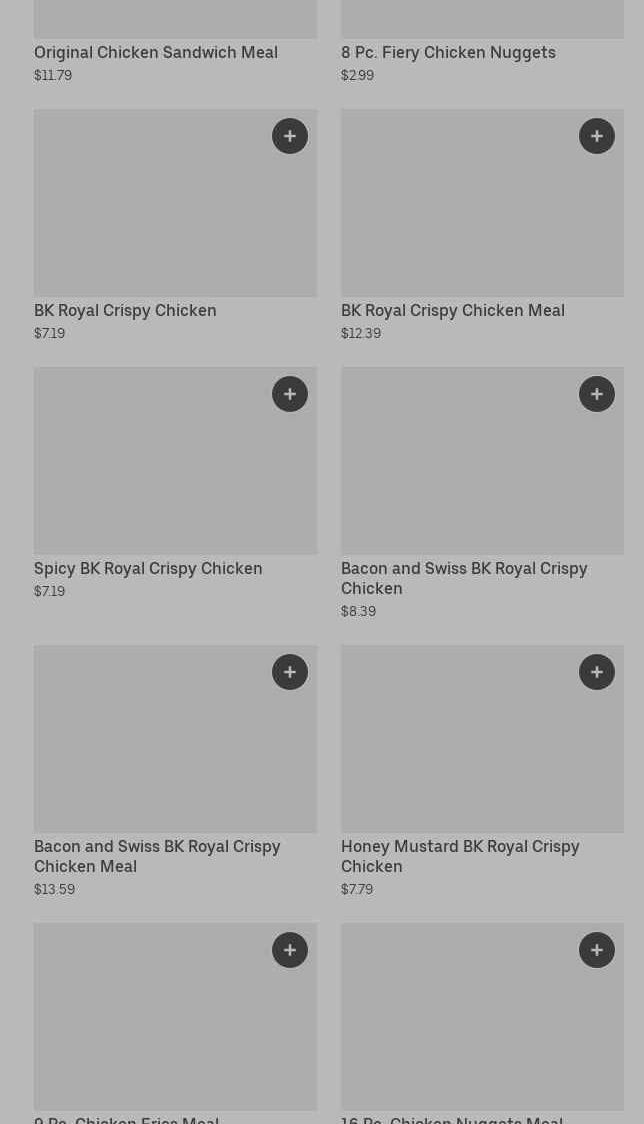This screenshot has height=1124, width=644.
Task: Add 9 Pc. Chicken Fries Meal to cart
Action: [290, 950]
